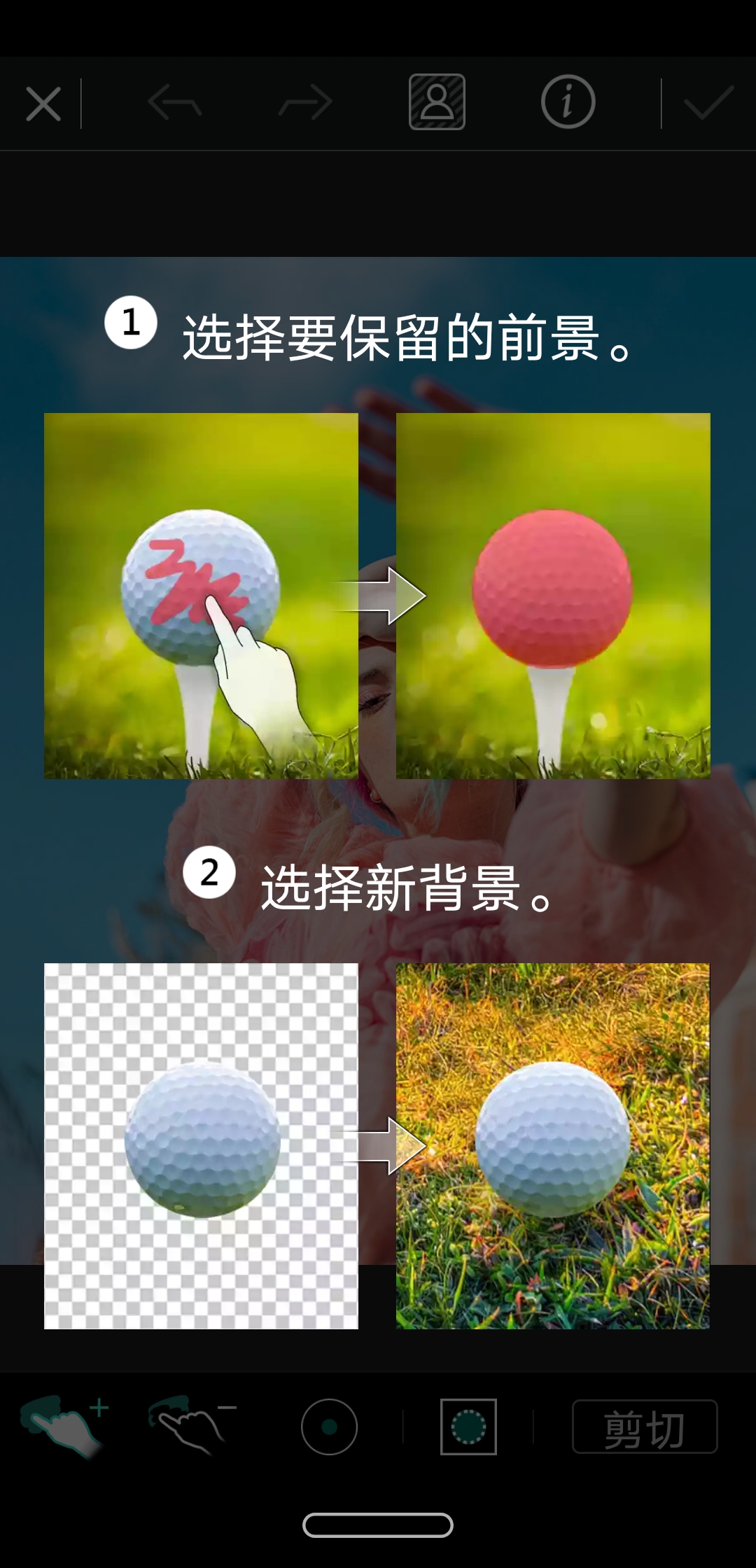756x1568 pixels.
Task: Close the cutout editor with the X
Action: coord(43,104)
